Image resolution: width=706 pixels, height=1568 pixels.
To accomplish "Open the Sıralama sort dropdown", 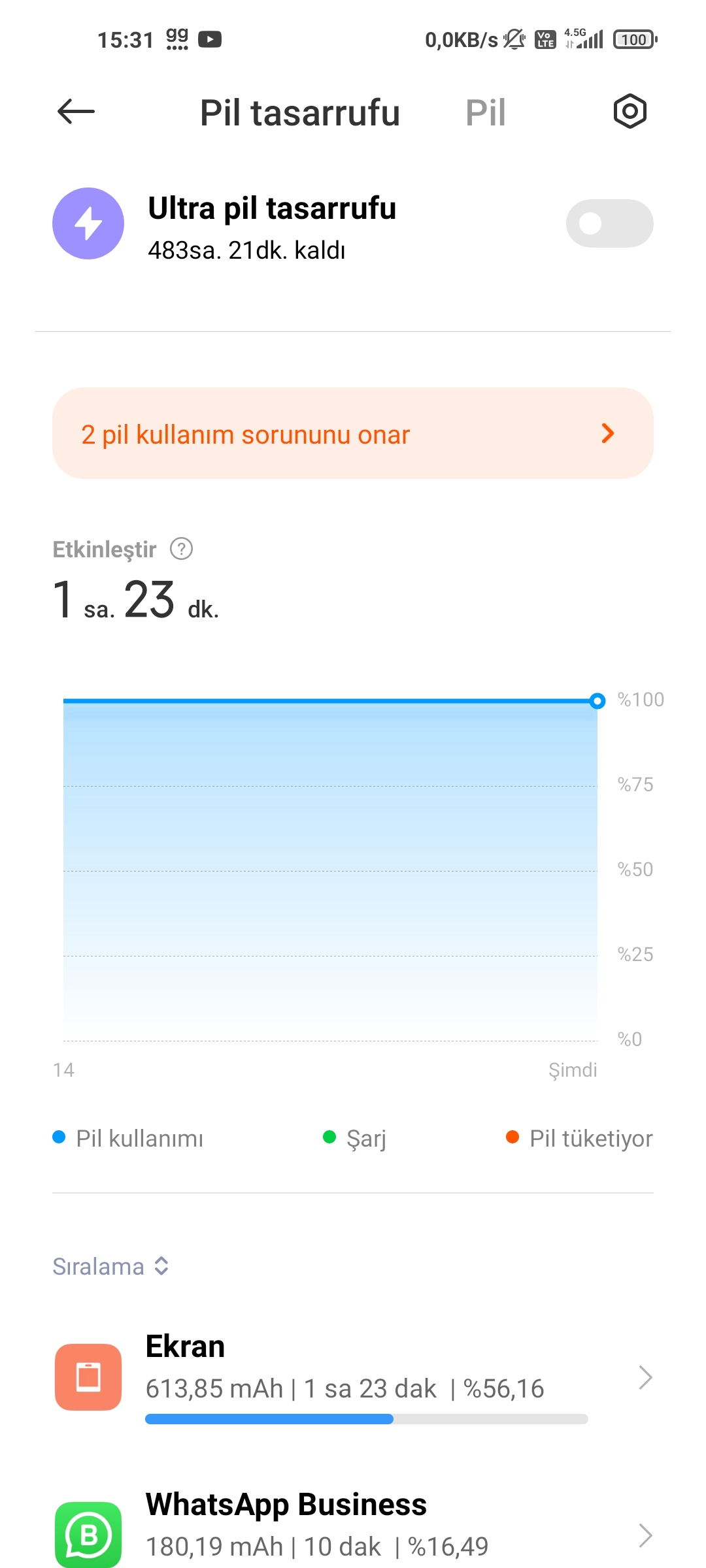I will (x=111, y=1266).
